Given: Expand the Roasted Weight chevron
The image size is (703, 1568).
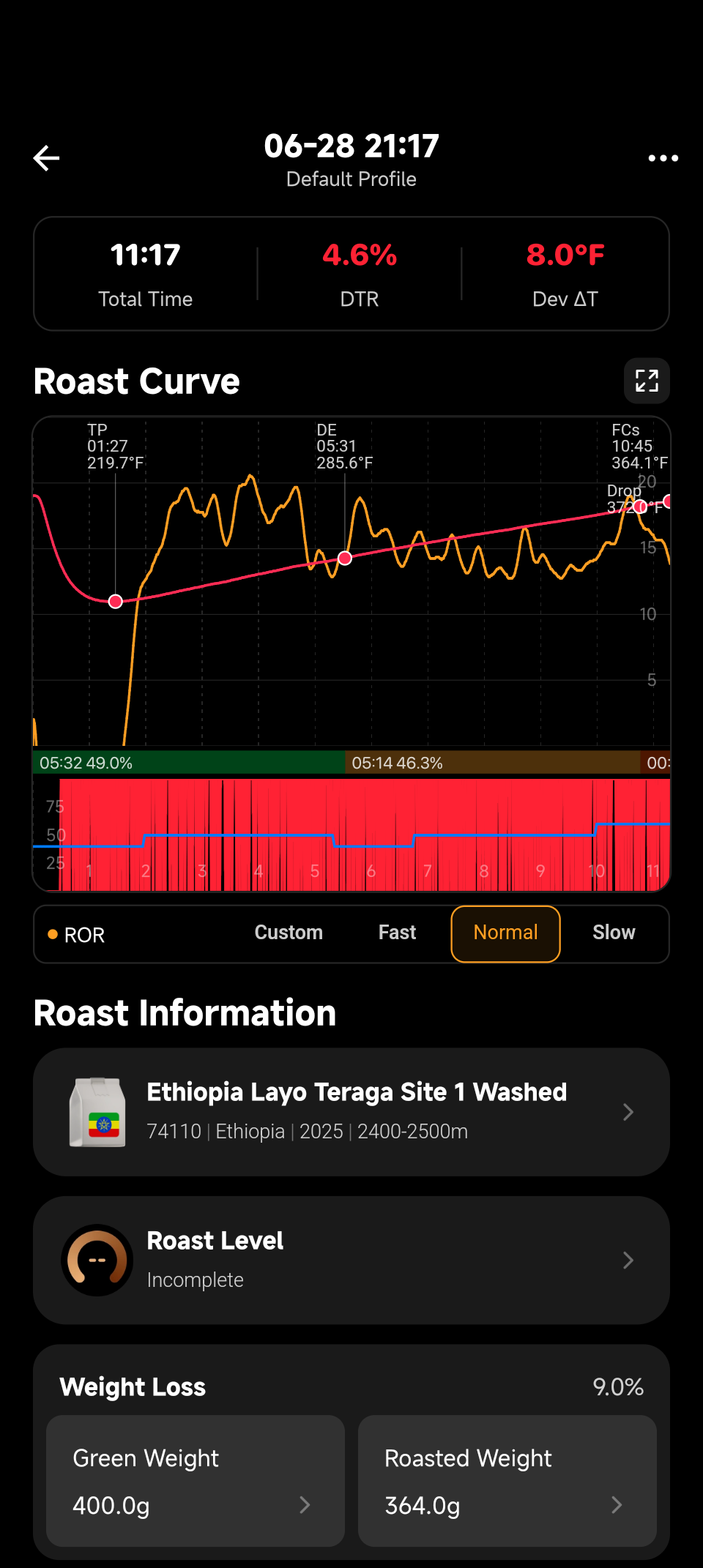Looking at the screenshot, I should (x=617, y=1506).
